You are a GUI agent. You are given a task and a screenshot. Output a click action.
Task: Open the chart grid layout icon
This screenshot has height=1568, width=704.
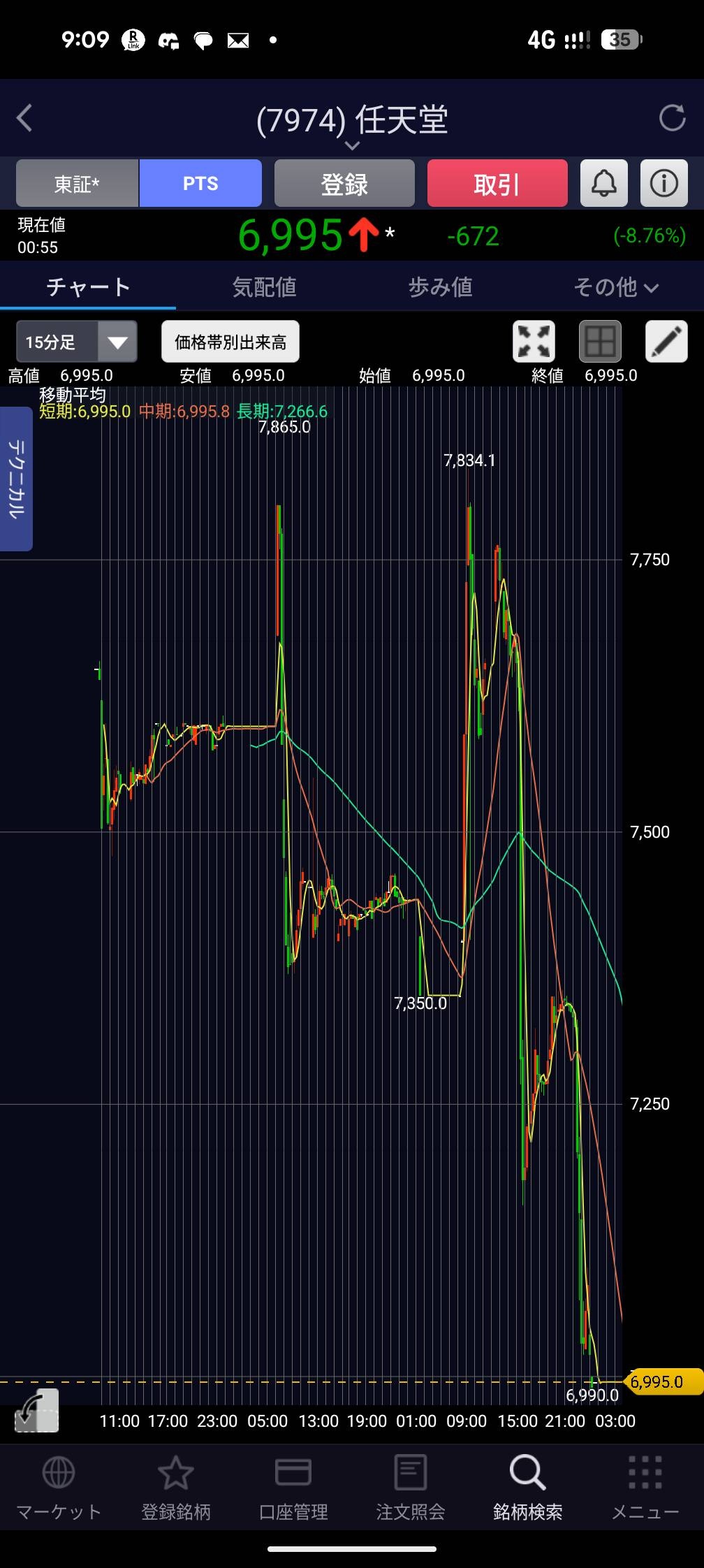click(600, 342)
